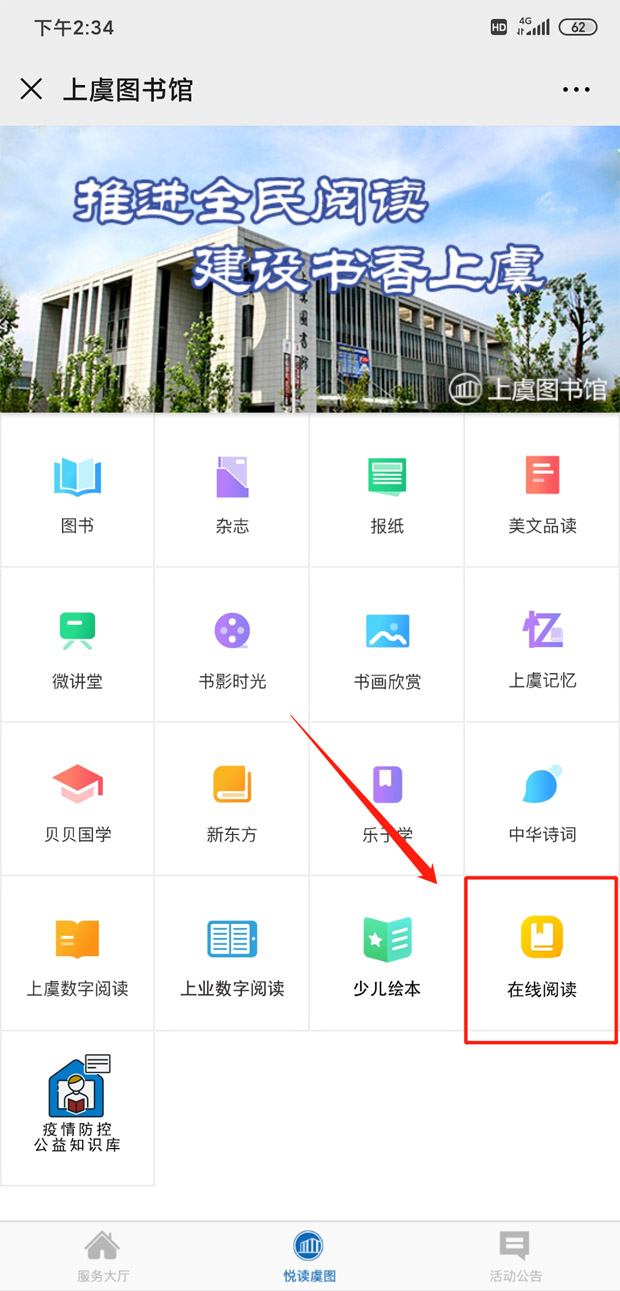This screenshot has height=1291, width=620.
Task: Open 上虞记忆
Action: tap(542, 646)
